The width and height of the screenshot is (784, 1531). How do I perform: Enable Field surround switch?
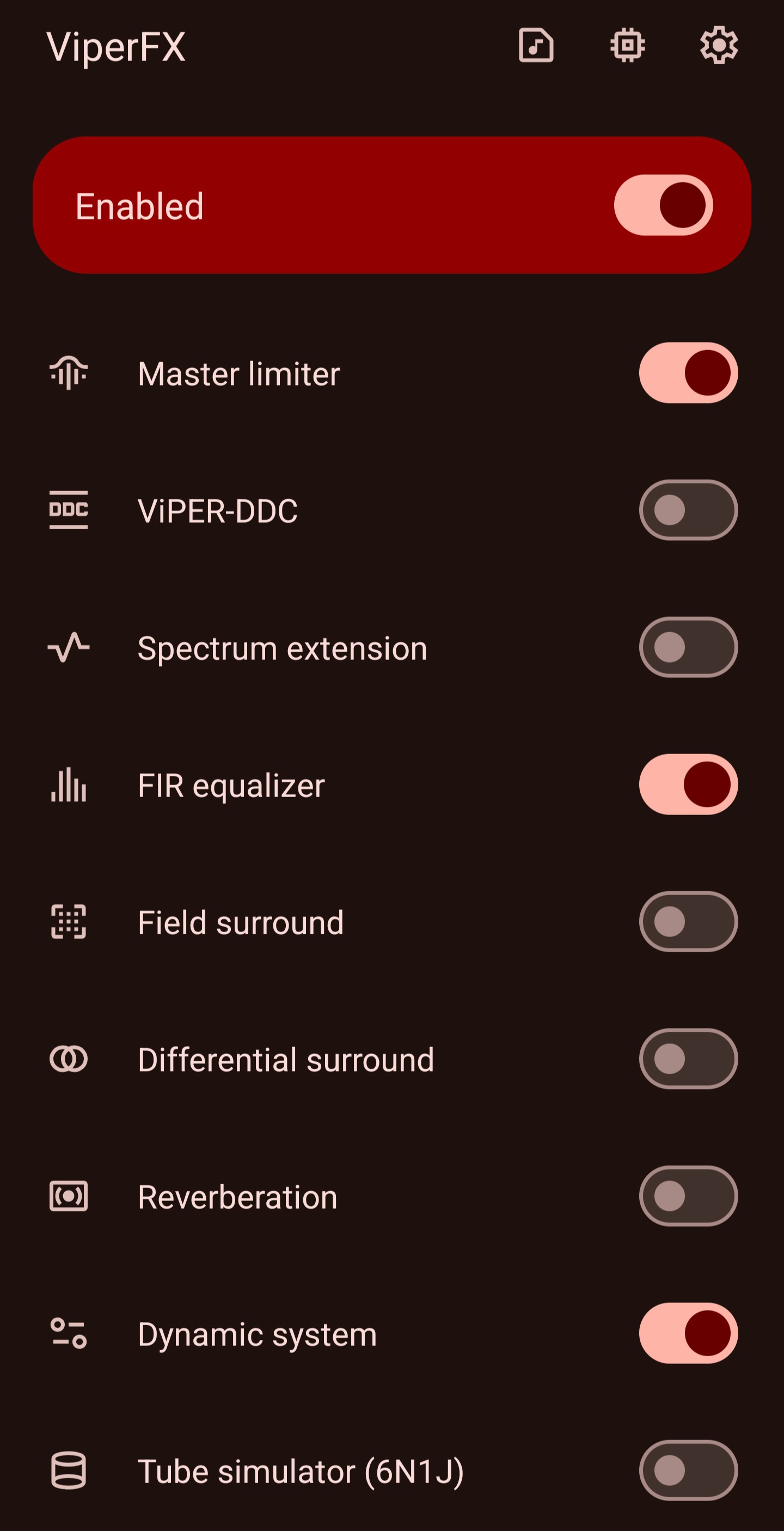pos(688,922)
